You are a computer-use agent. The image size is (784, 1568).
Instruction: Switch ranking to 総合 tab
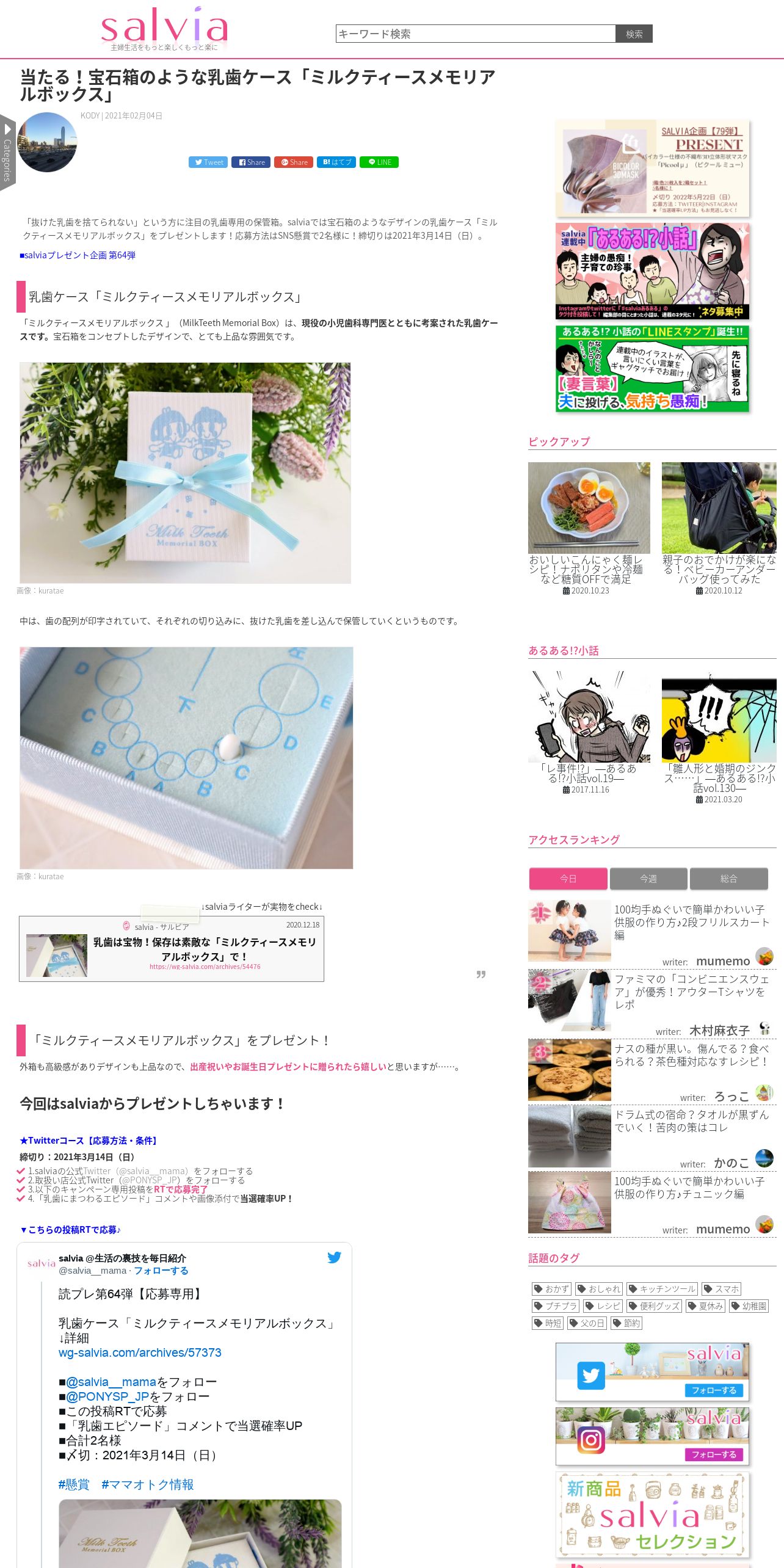[x=729, y=878]
